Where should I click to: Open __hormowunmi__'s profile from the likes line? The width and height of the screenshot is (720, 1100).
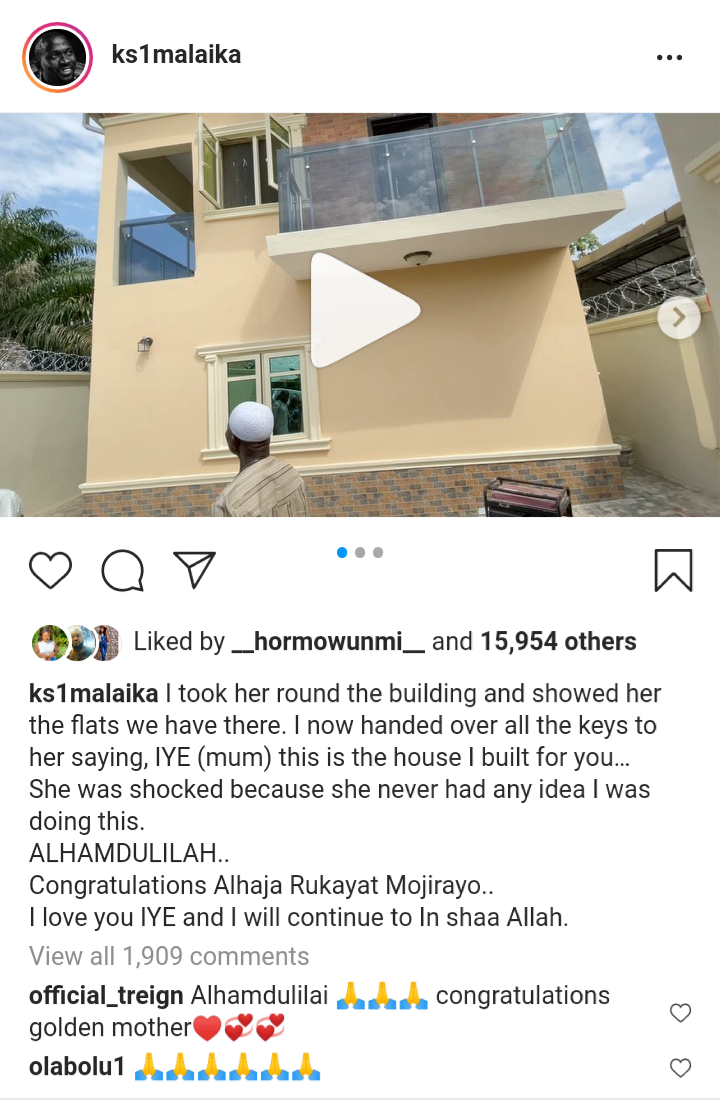(328, 642)
